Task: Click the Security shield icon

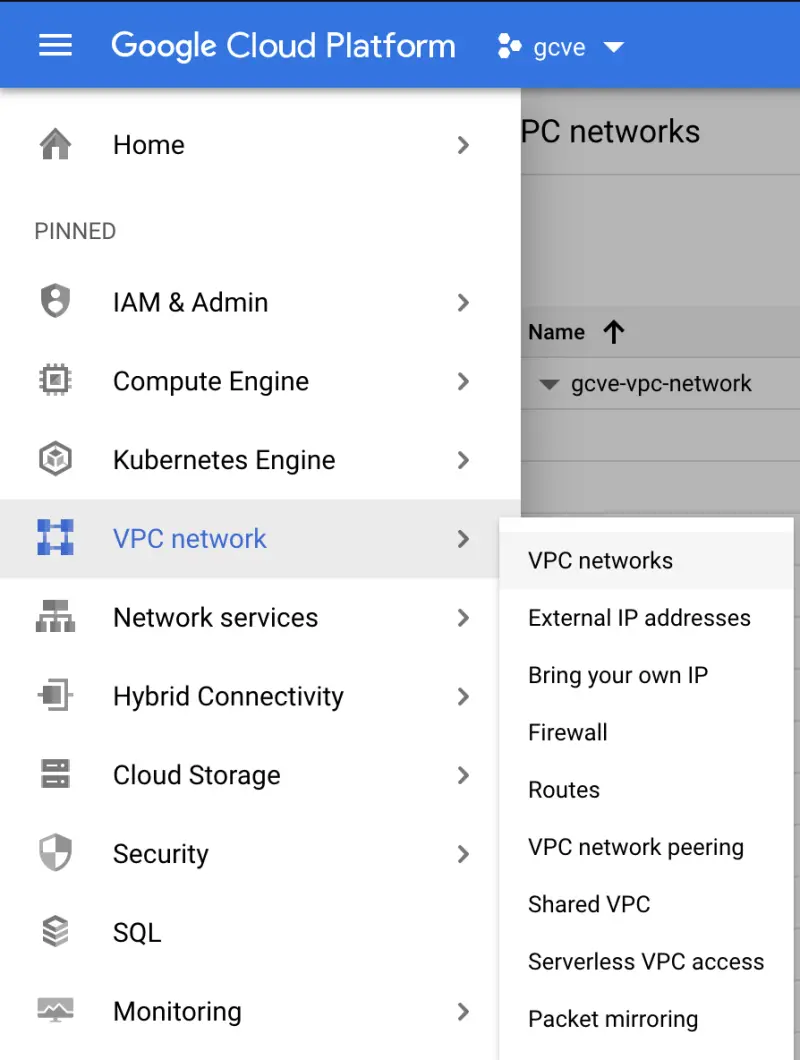Action: pos(54,853)
